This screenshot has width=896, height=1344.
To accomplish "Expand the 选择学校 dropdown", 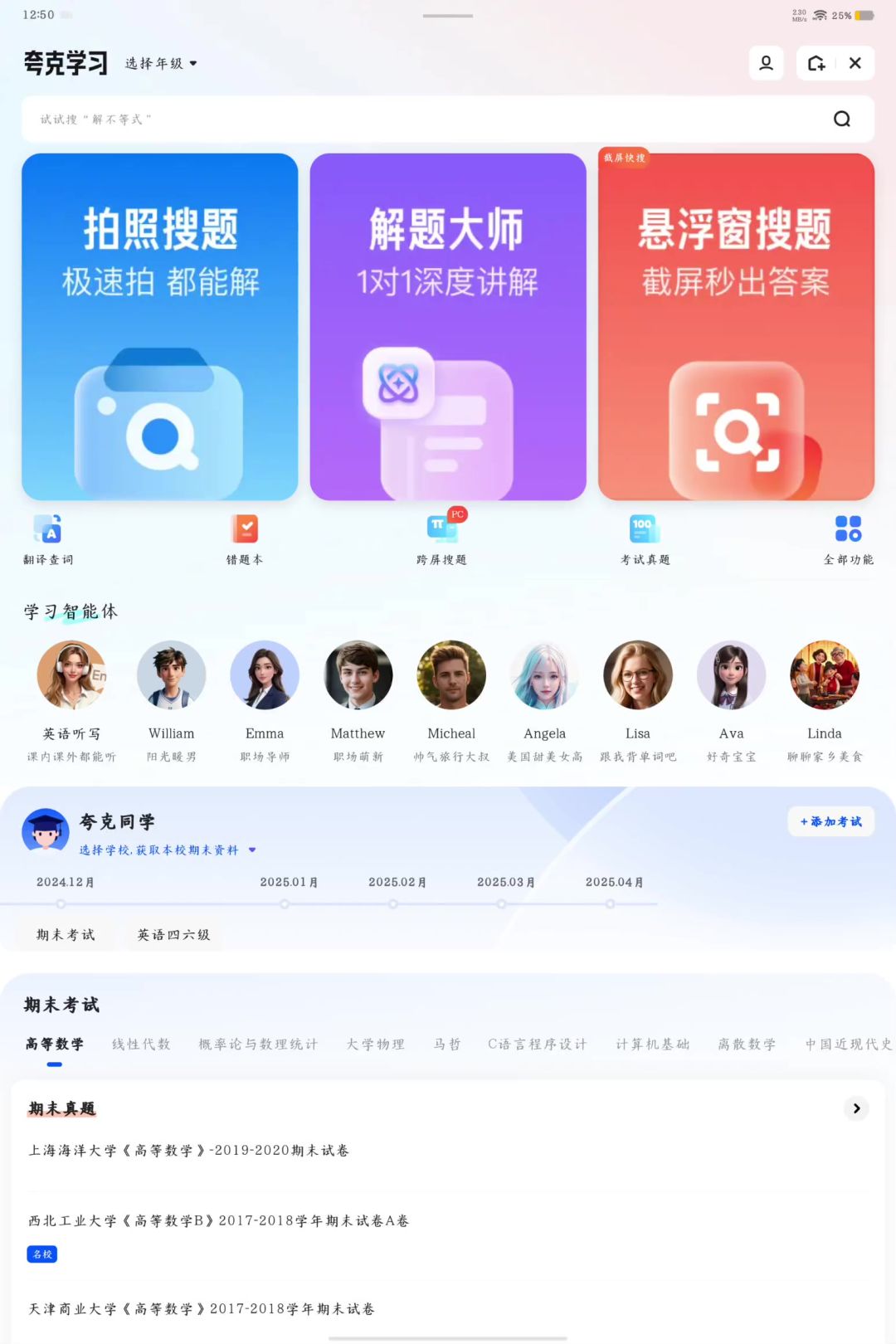I will (168, 850).
